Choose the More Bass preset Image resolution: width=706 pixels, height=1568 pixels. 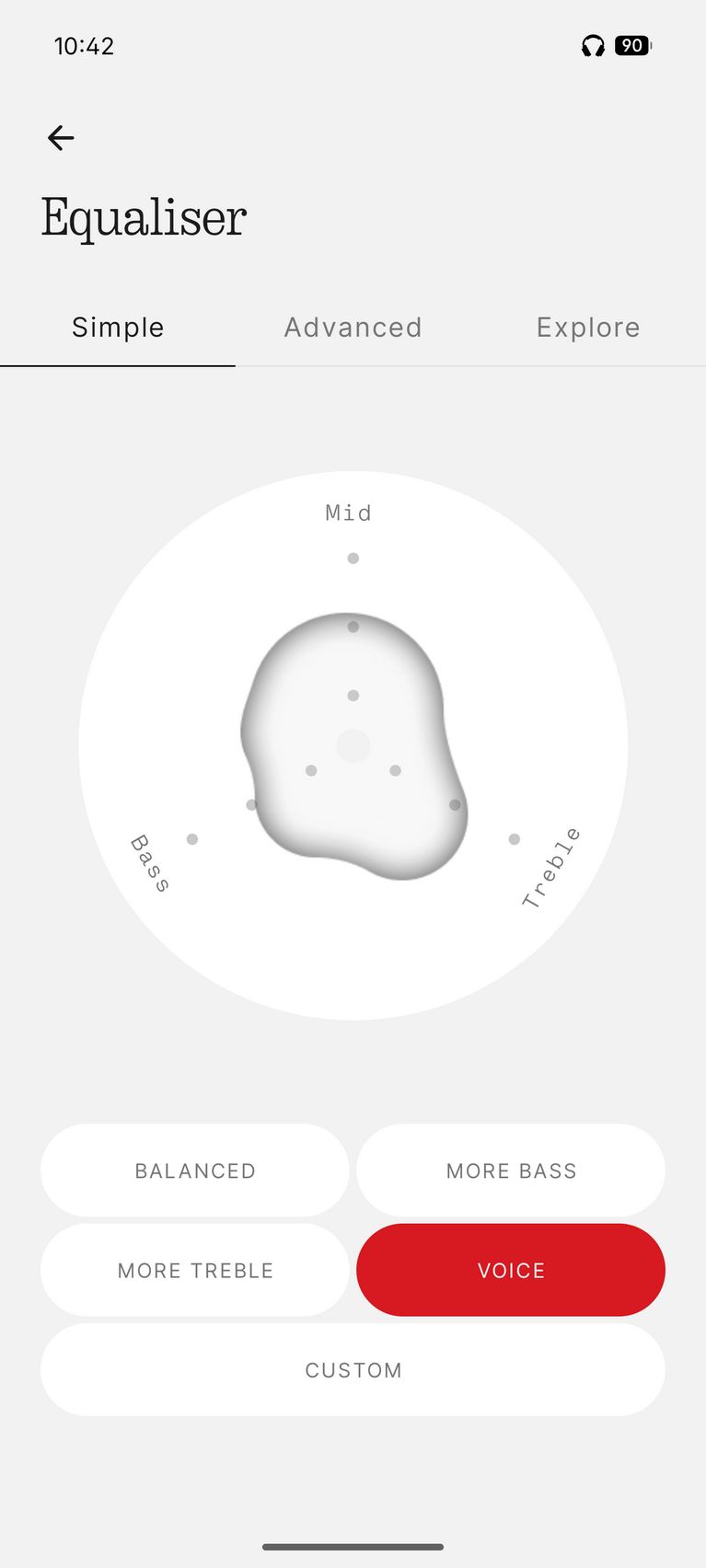[511, 1170]
